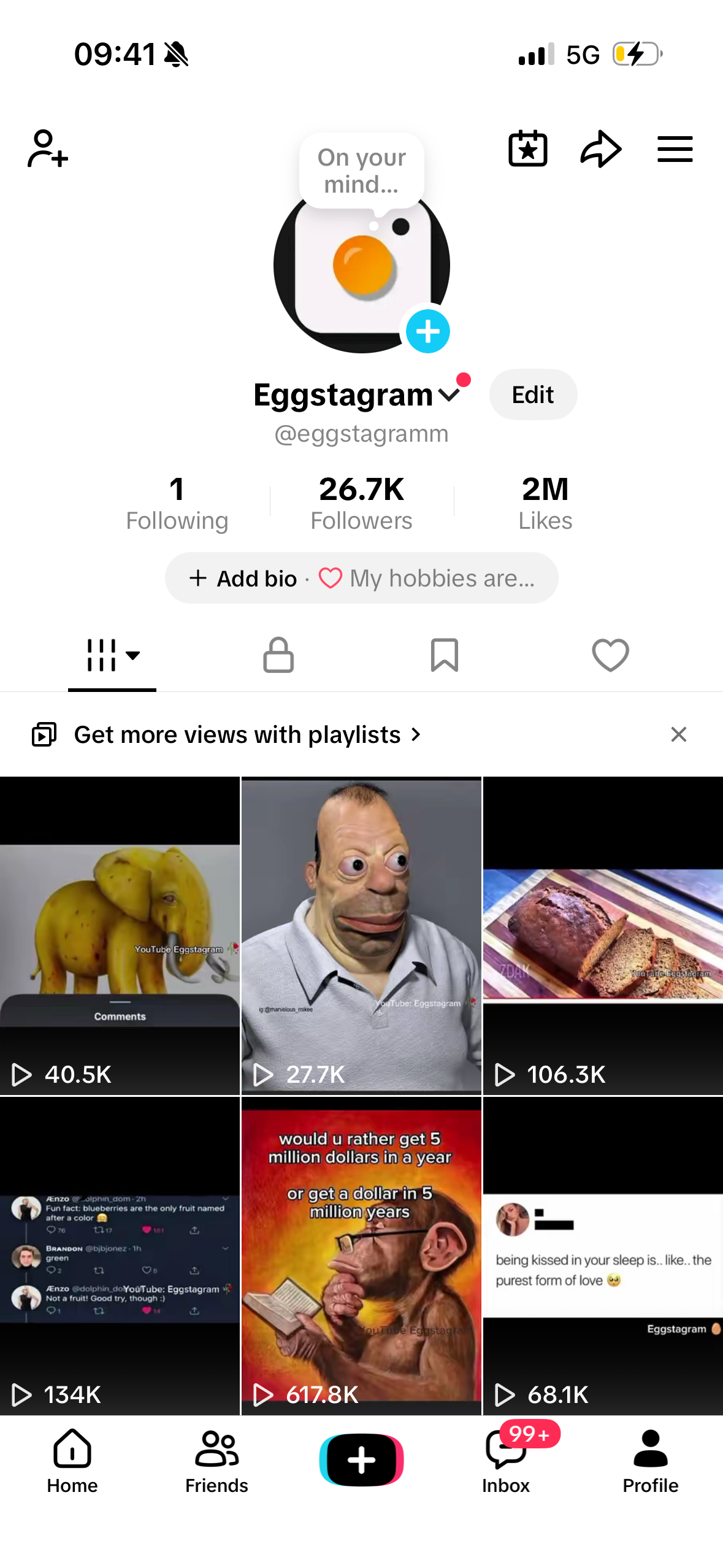Create a new post with plus button
This screenshot has width=723, height=1568.
tap(361, 1460)
